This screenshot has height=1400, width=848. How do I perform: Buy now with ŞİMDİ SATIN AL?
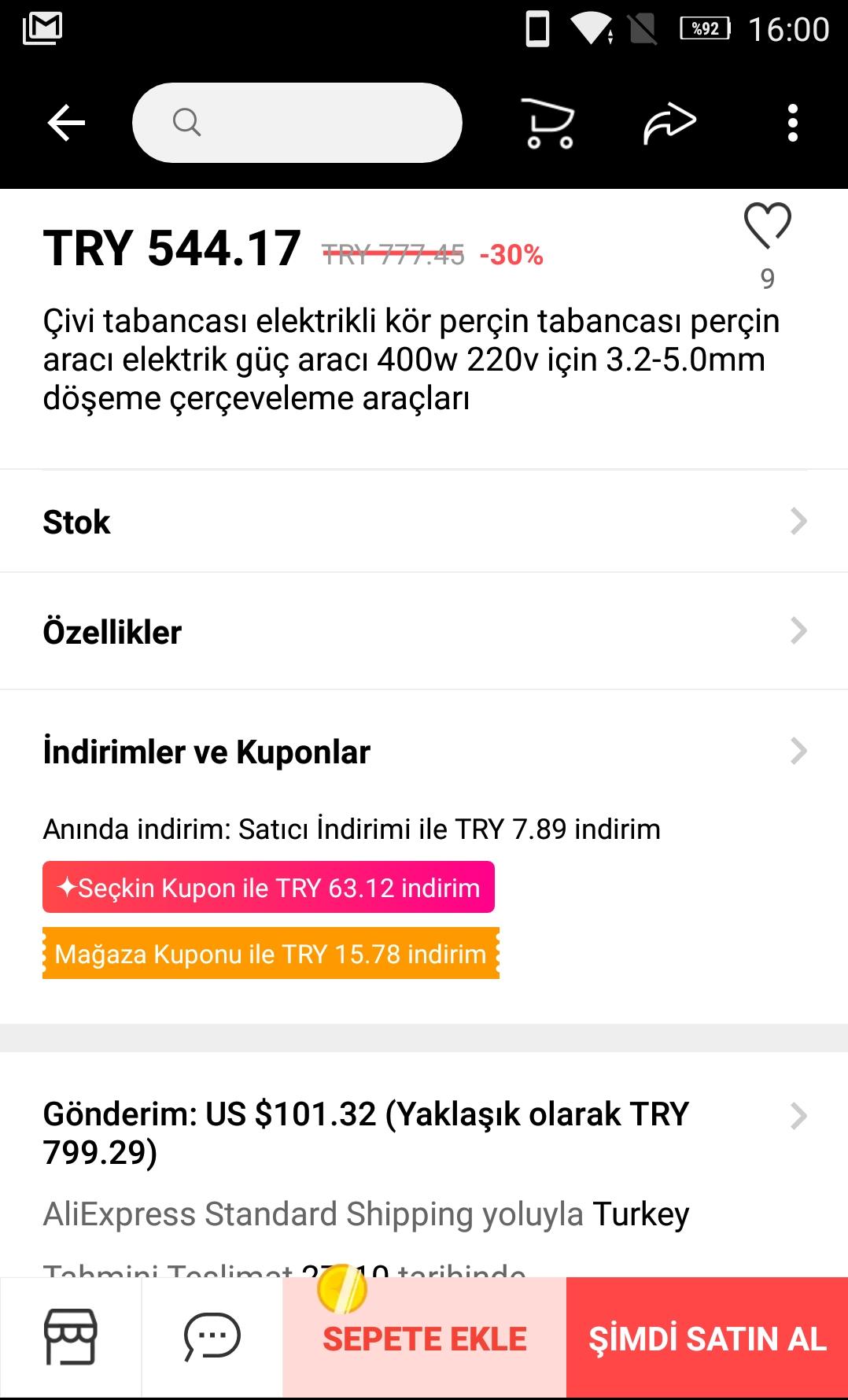[x=707, y=1338]
